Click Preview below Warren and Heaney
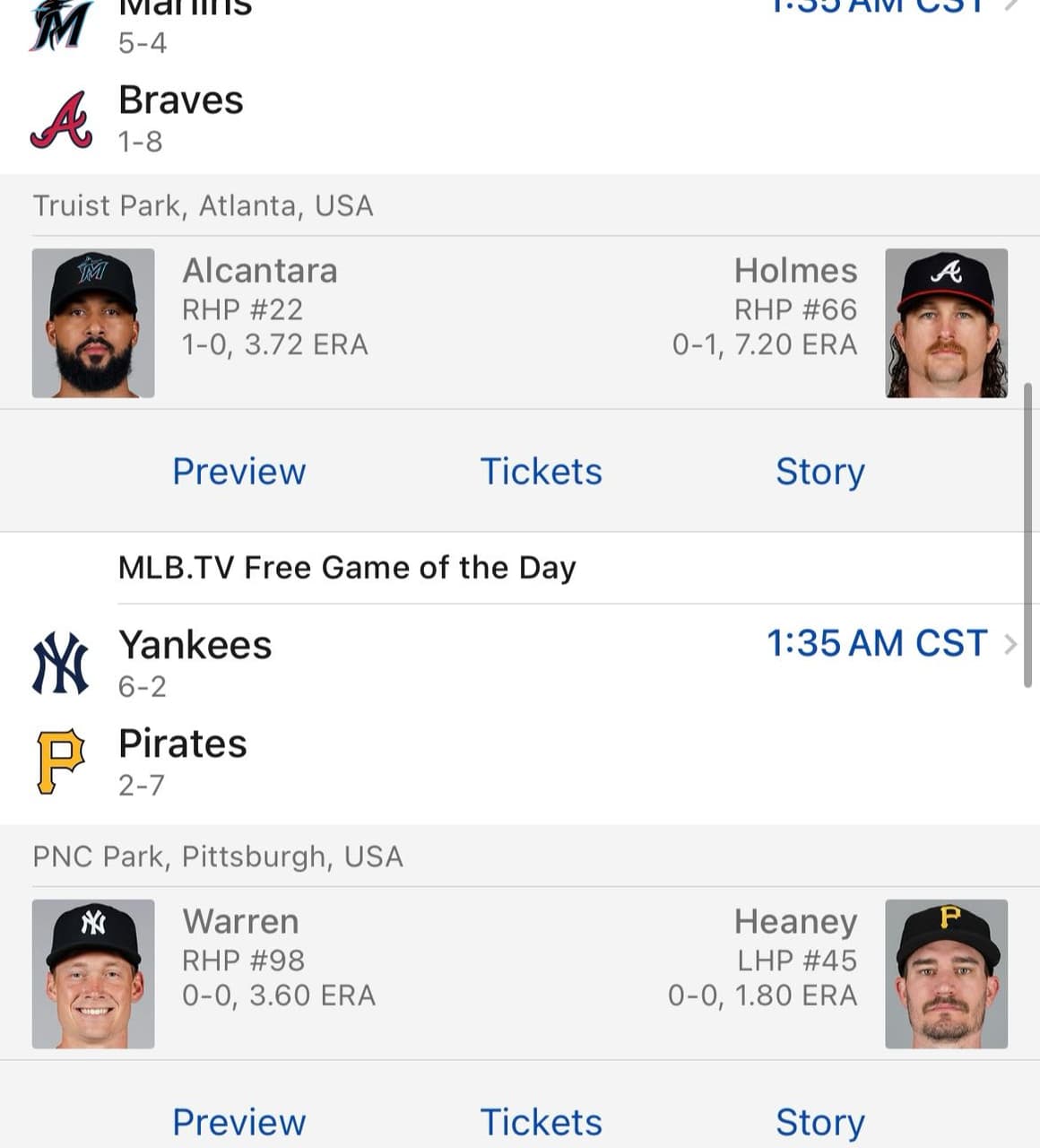This screenshot has height=1148, width=1040. (x=238, y=1121)
